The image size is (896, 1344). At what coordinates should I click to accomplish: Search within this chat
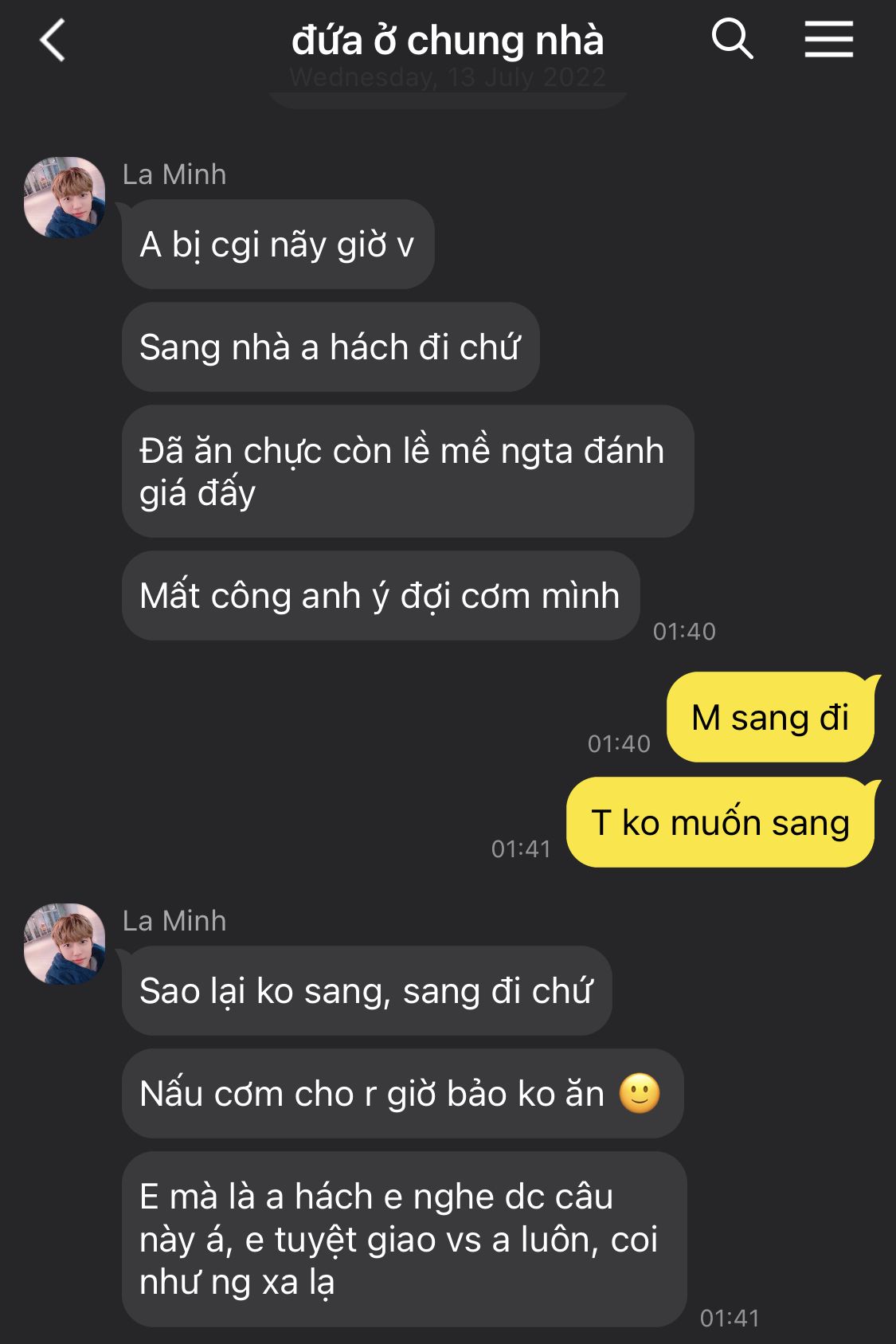click(732, 39)
